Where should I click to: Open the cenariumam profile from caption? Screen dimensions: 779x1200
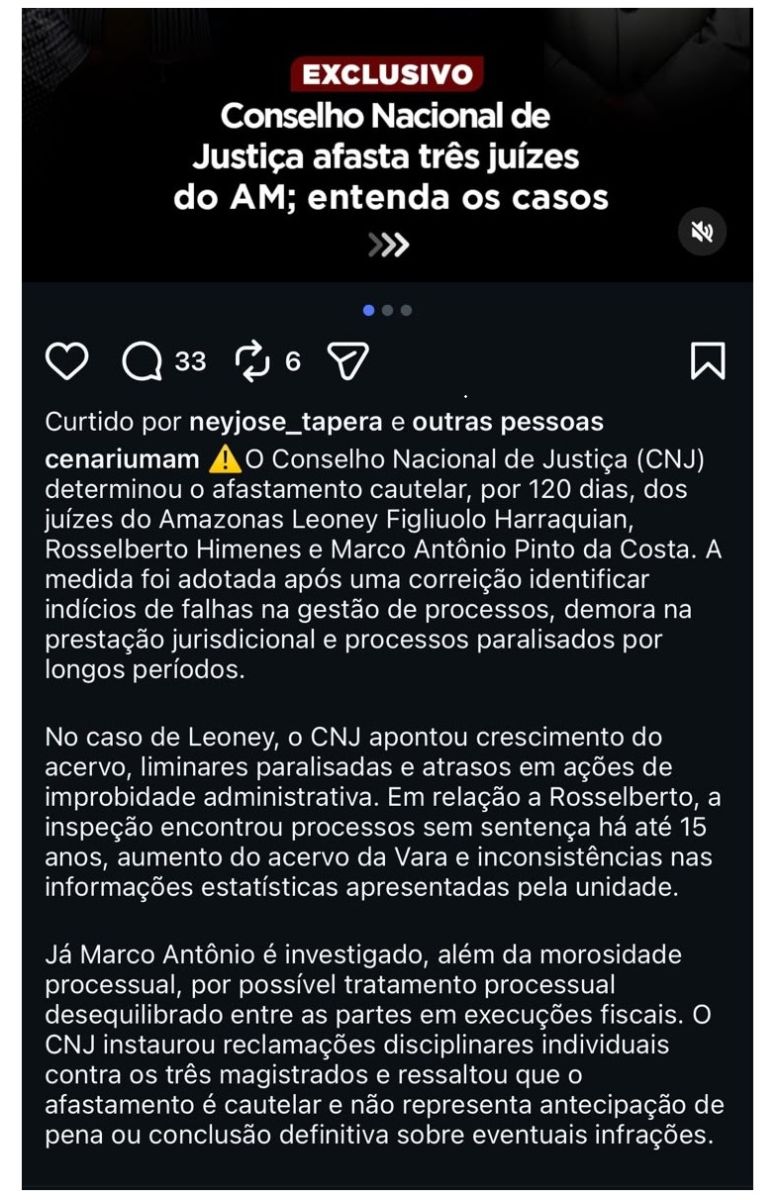coord(122,460)
